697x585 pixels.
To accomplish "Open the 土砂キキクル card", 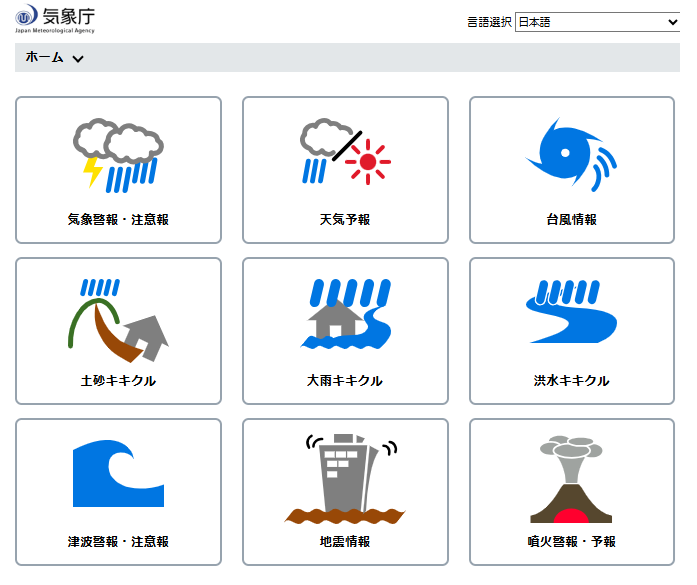I will pyautogui.click(x=118, y=331).
